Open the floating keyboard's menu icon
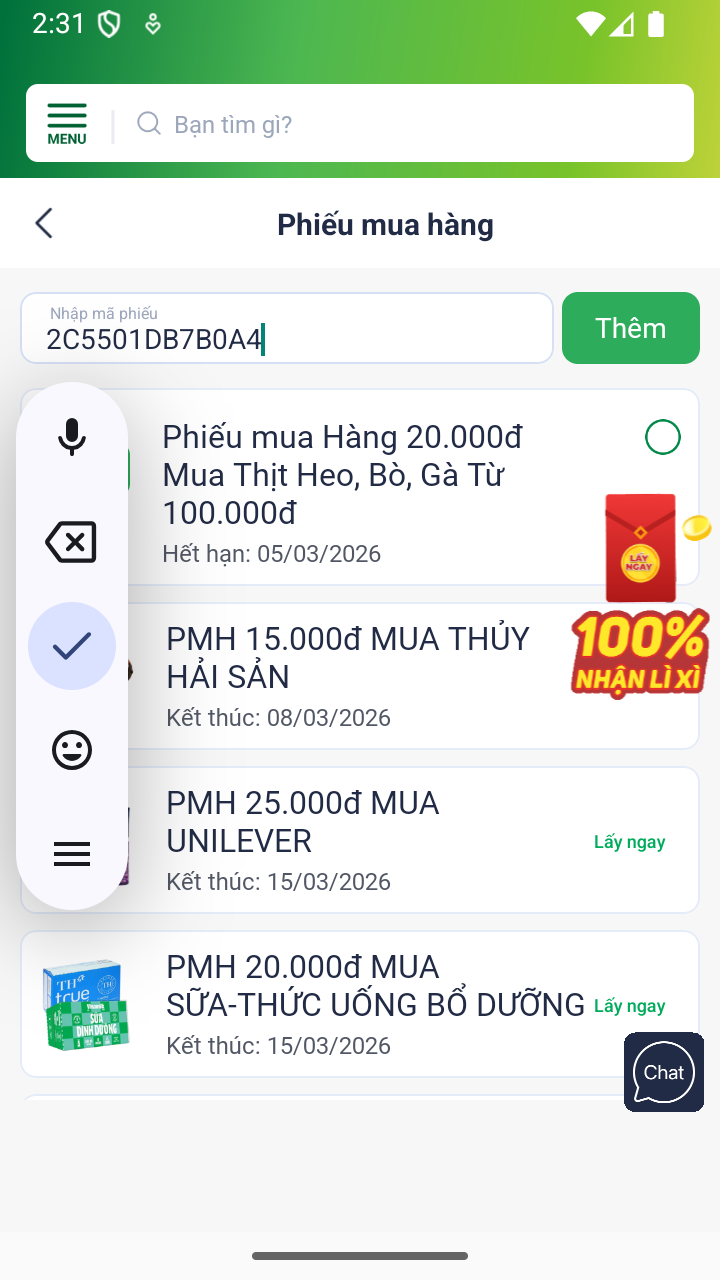 (x=72, y=854)
